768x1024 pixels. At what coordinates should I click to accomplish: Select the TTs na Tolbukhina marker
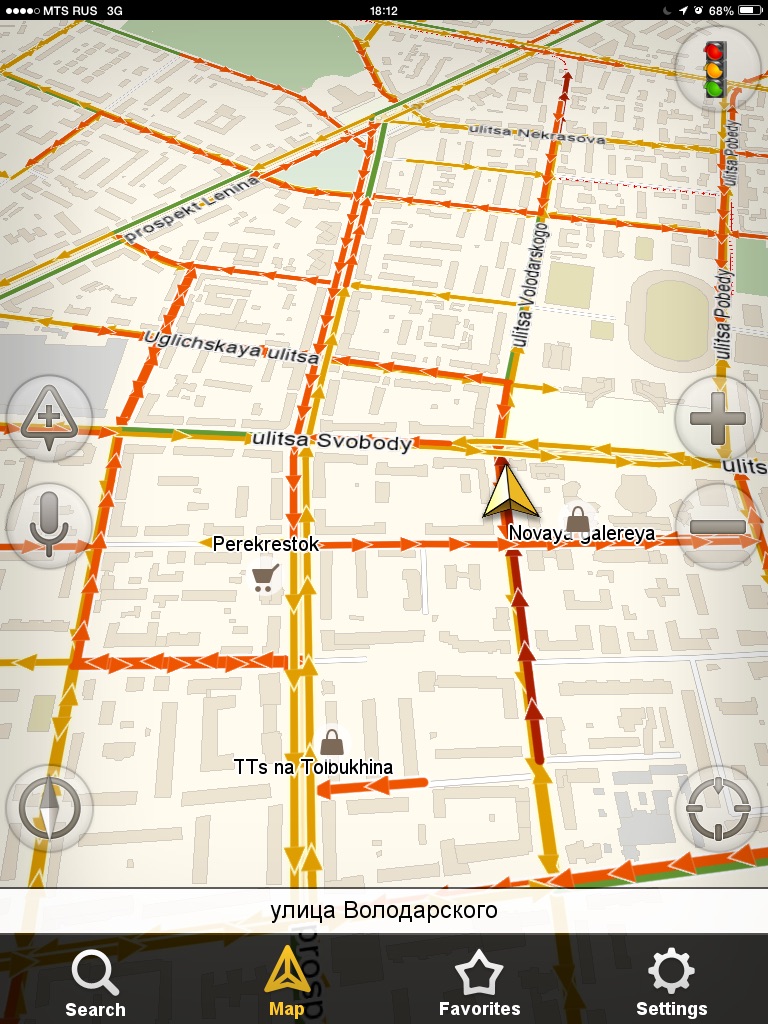pos(332,743)
